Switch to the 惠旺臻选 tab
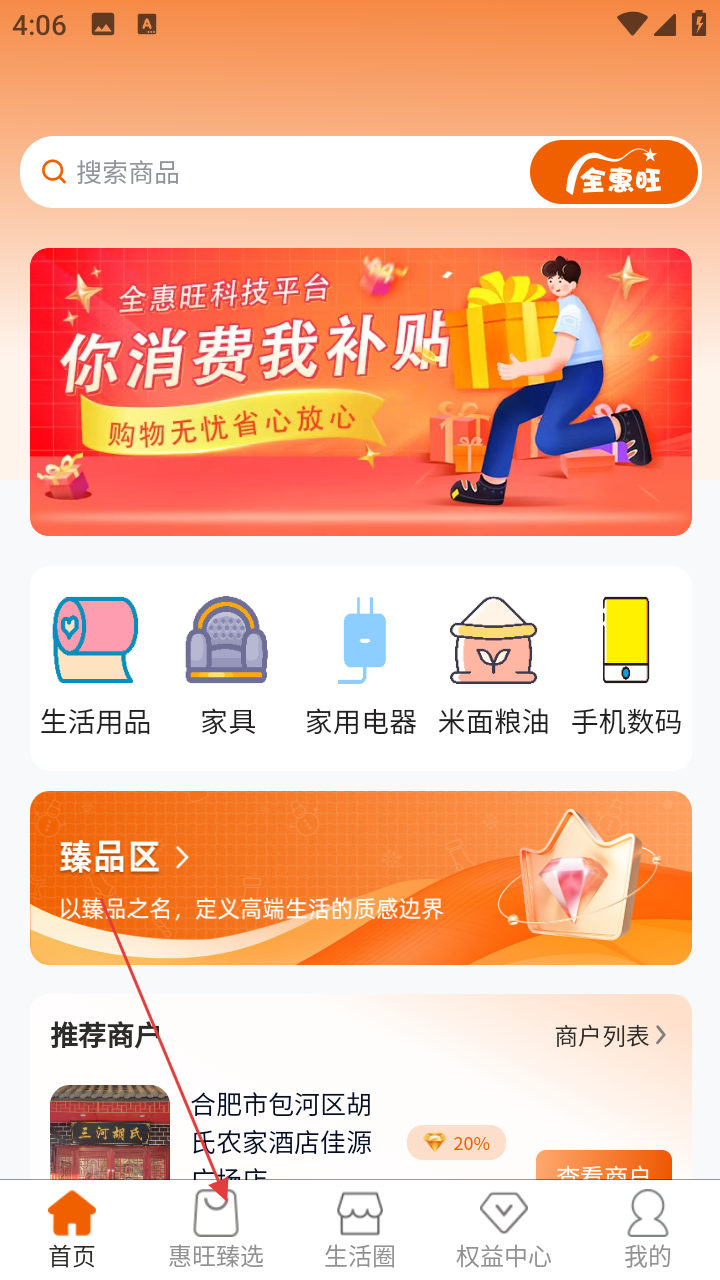The width and height of the screenshot is (720, 1280). pos(216,1230)
